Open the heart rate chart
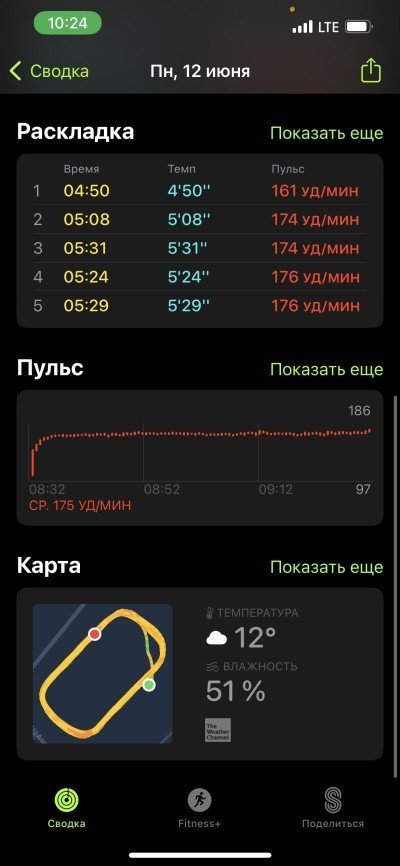The height and width of the screenshot is (866, 400). coord(199,457)
